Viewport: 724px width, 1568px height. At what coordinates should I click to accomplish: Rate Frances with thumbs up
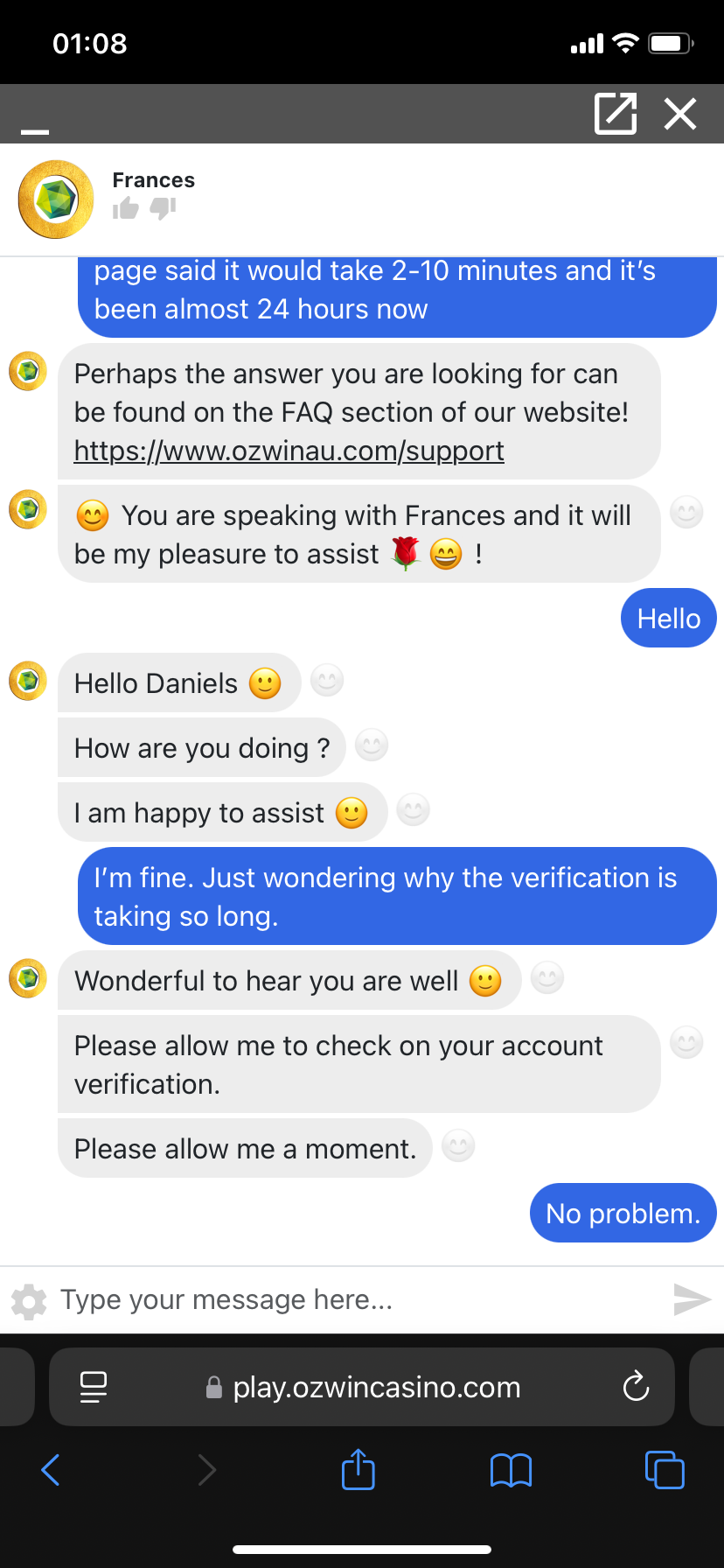[x=126, y=208]
